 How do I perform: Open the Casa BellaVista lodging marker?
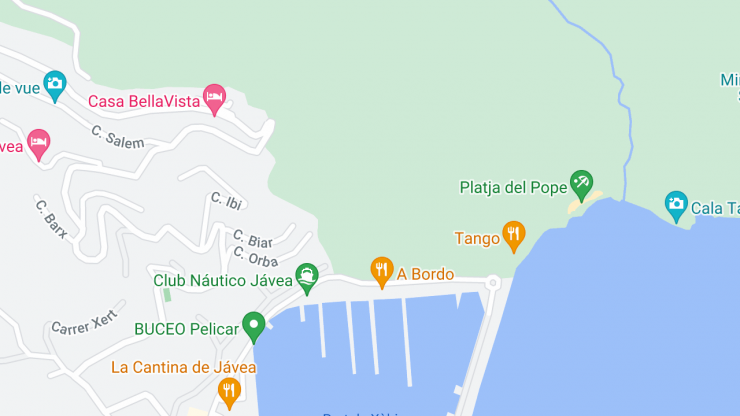[x=214, y=98]
